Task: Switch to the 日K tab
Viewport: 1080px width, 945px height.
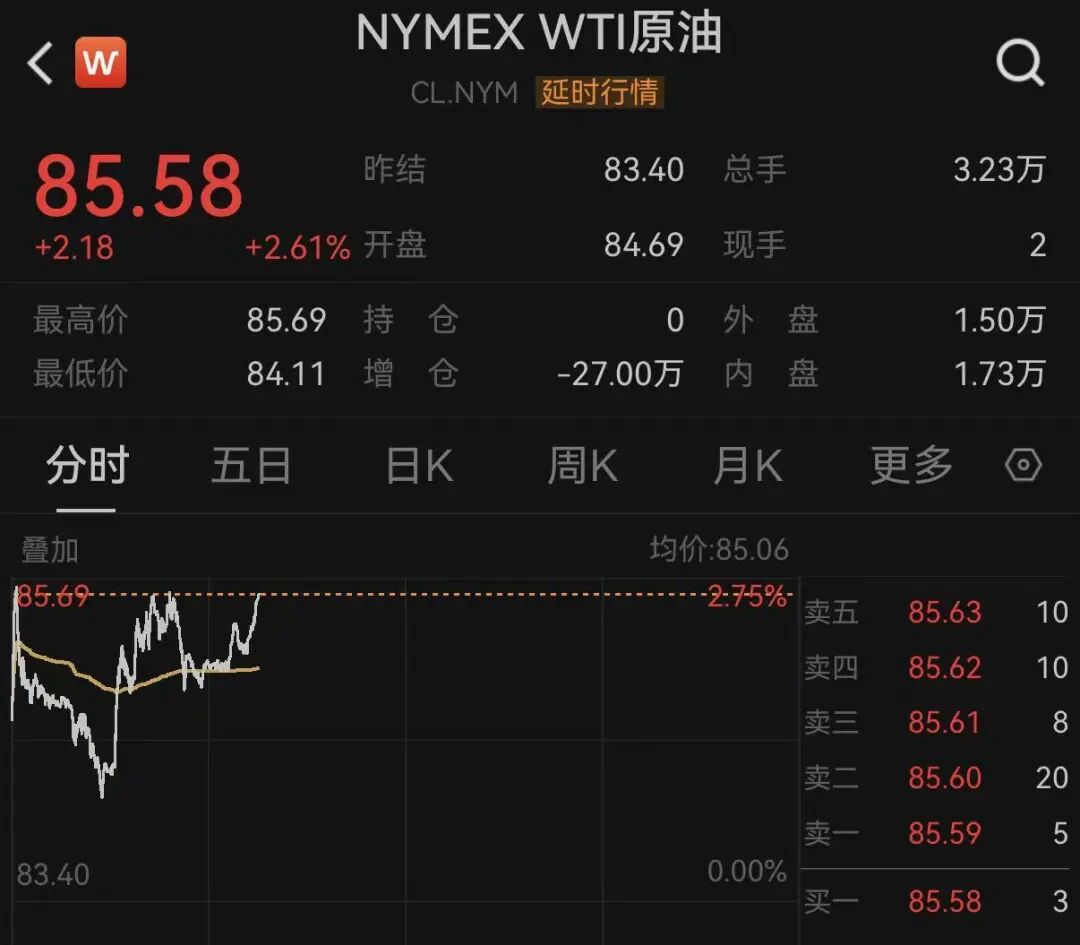Action: click(x=419, y=466)
